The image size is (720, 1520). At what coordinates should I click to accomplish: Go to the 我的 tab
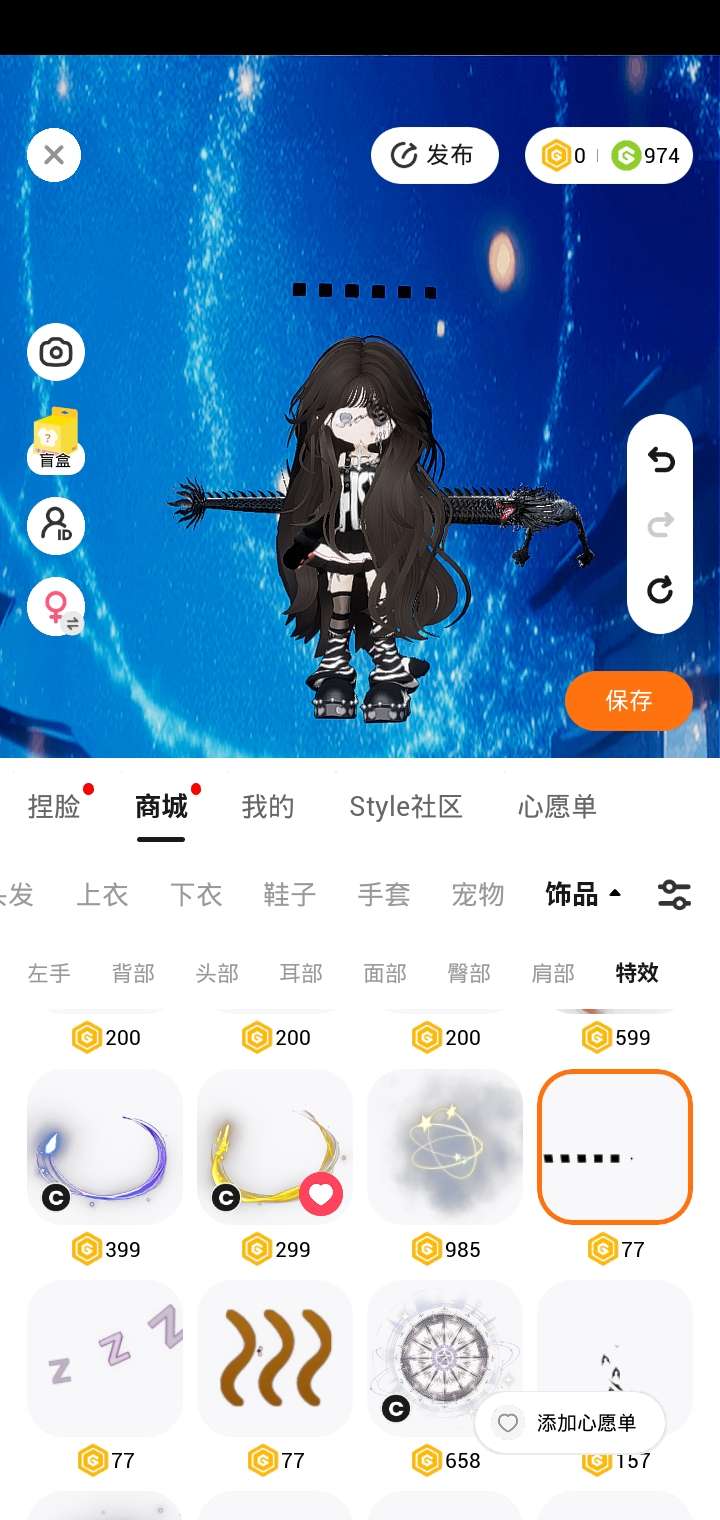pyautogui.click(x=268, y=807)
